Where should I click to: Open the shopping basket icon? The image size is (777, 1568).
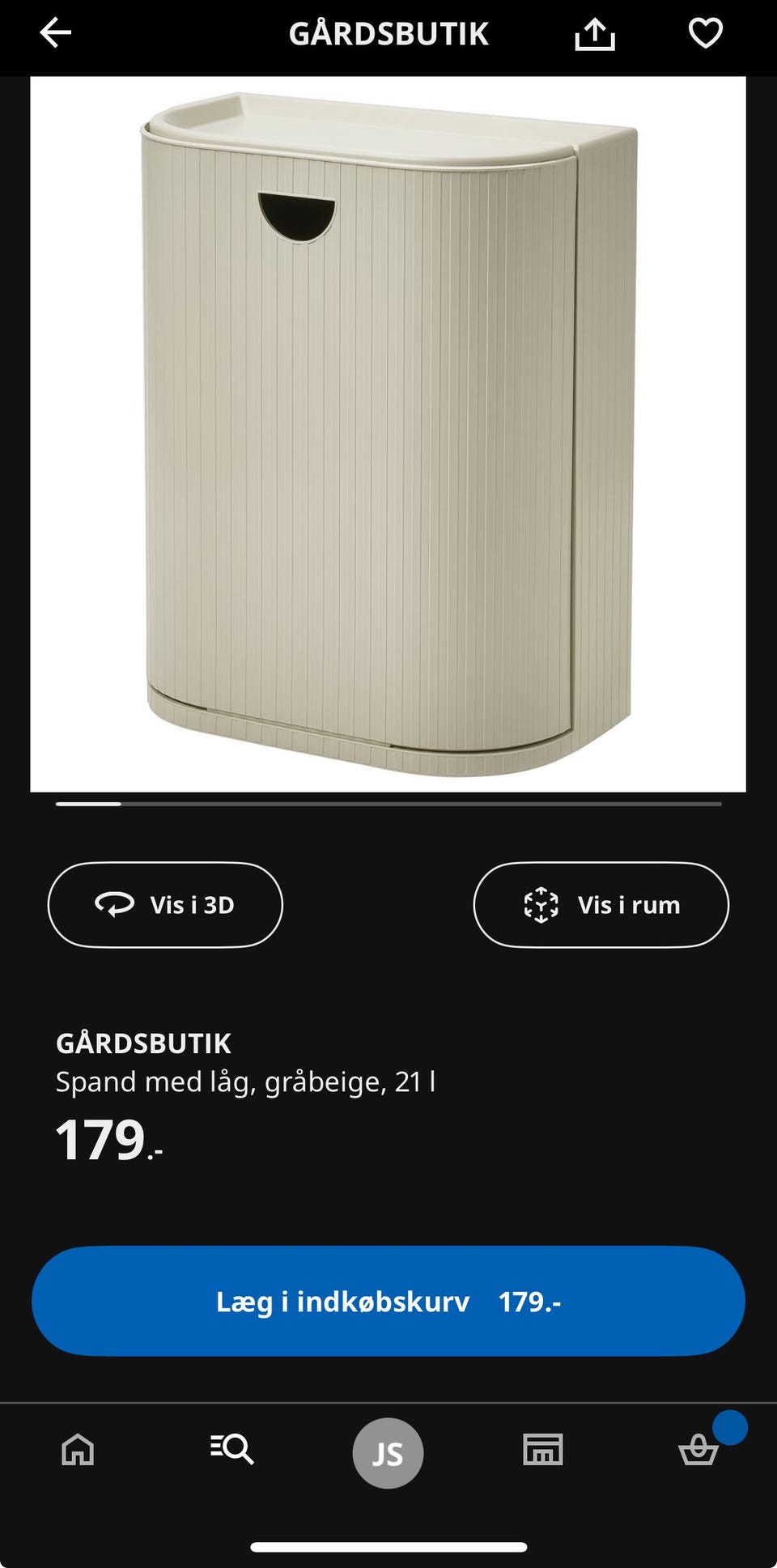(x=698, y=1451)
